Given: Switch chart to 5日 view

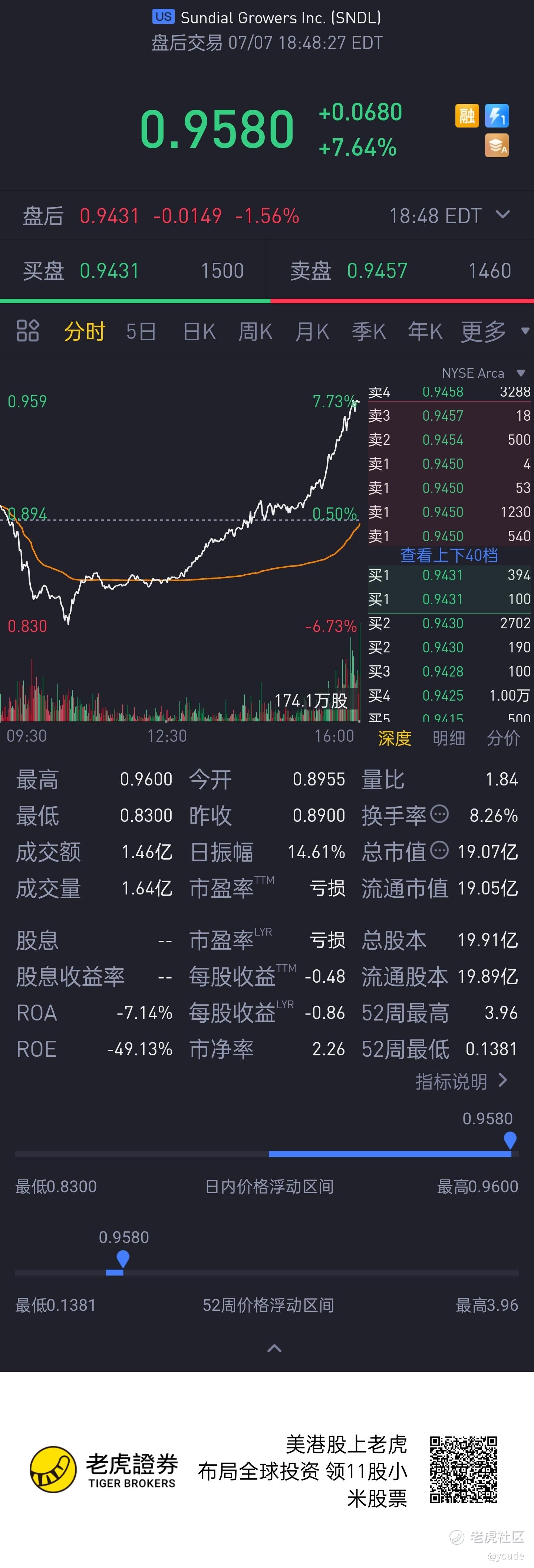Looking at the screenshot, I should (141, 332).
